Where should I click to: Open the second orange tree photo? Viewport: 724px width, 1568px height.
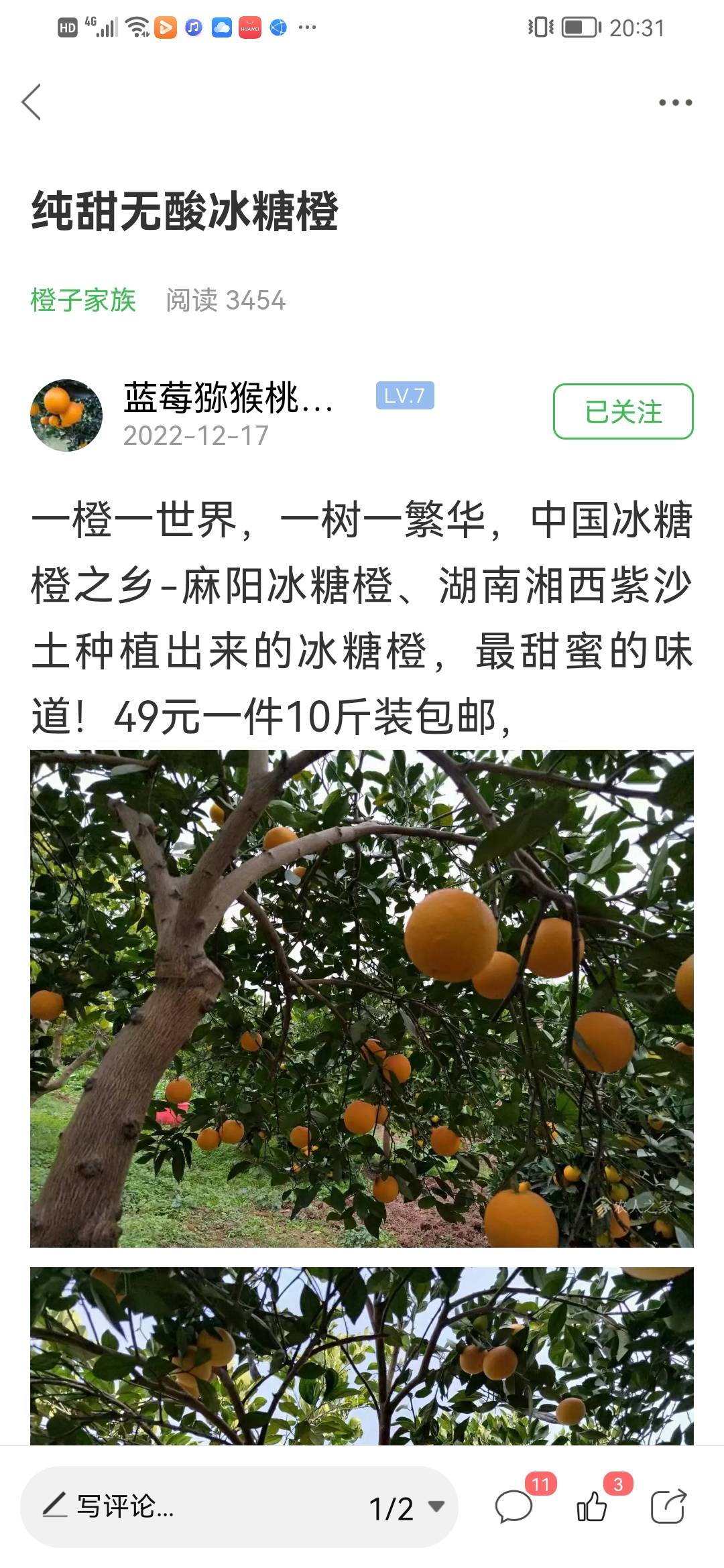362,1355
